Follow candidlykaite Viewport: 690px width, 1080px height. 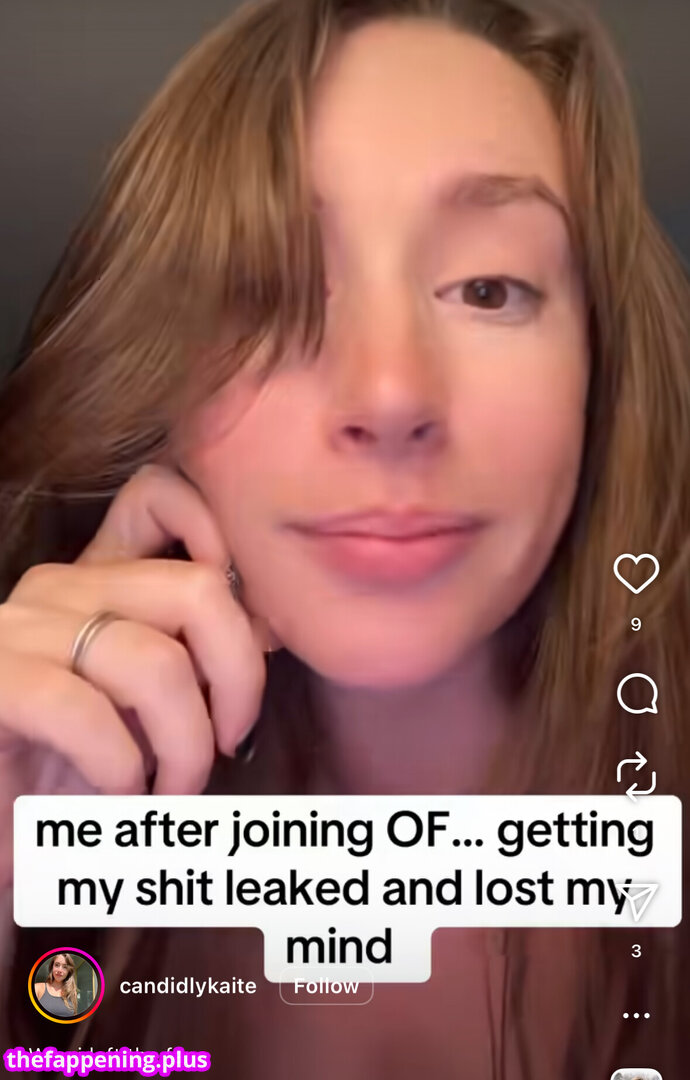(326, 986)
